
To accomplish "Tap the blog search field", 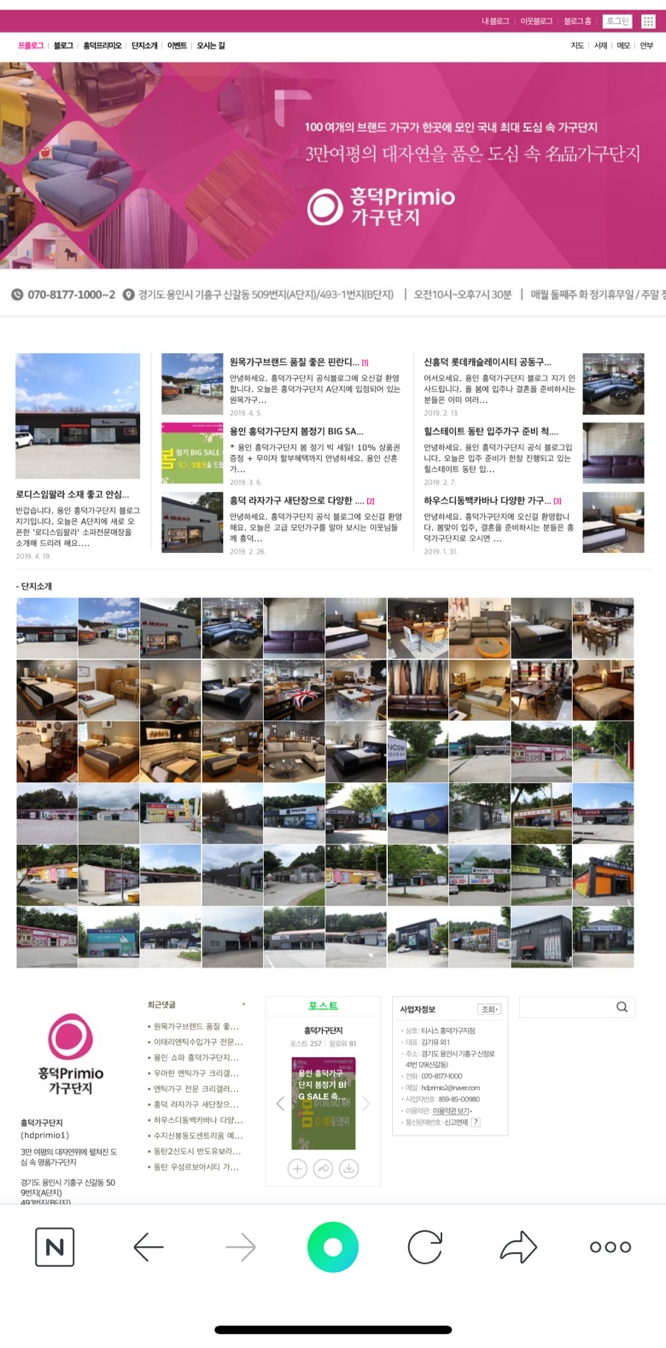I will [x=567, y=1007].
